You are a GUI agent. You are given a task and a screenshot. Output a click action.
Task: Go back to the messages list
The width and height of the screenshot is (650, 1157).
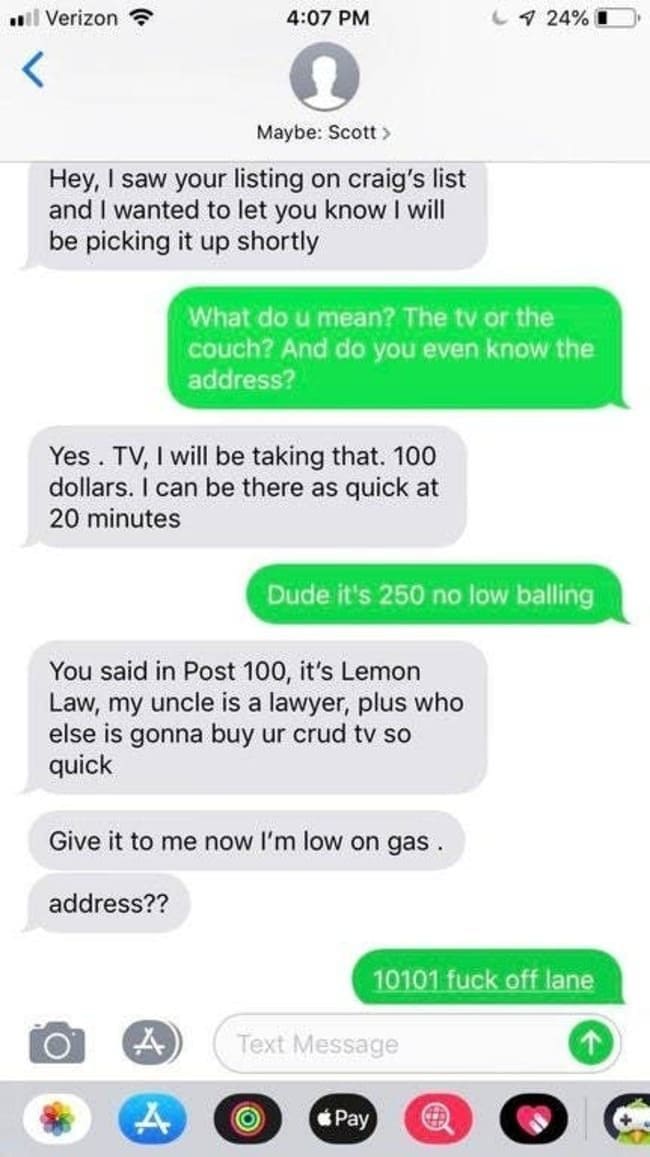click(x=33, y=72)
